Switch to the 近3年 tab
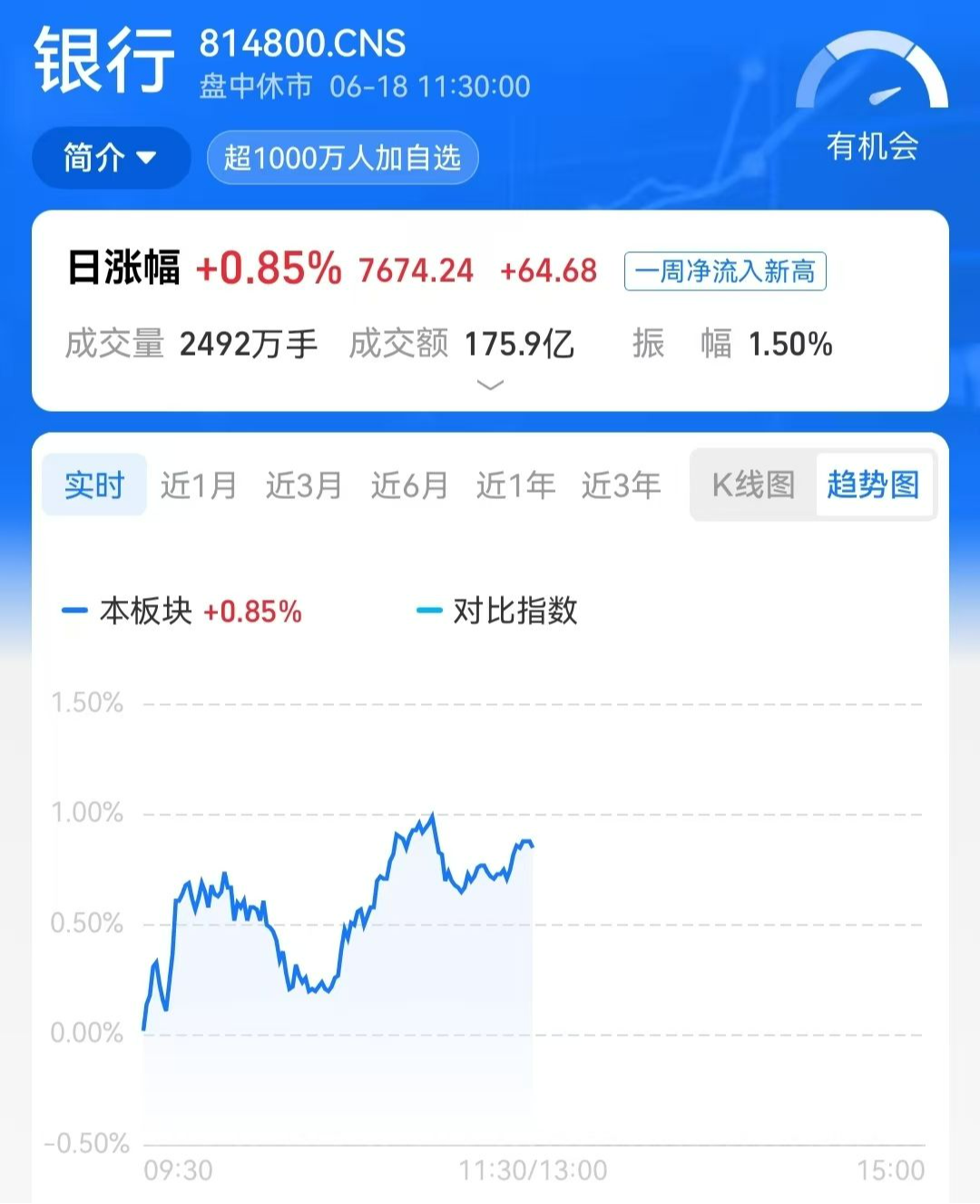Viewport: 980px width, 1204px height. point(621,485)
